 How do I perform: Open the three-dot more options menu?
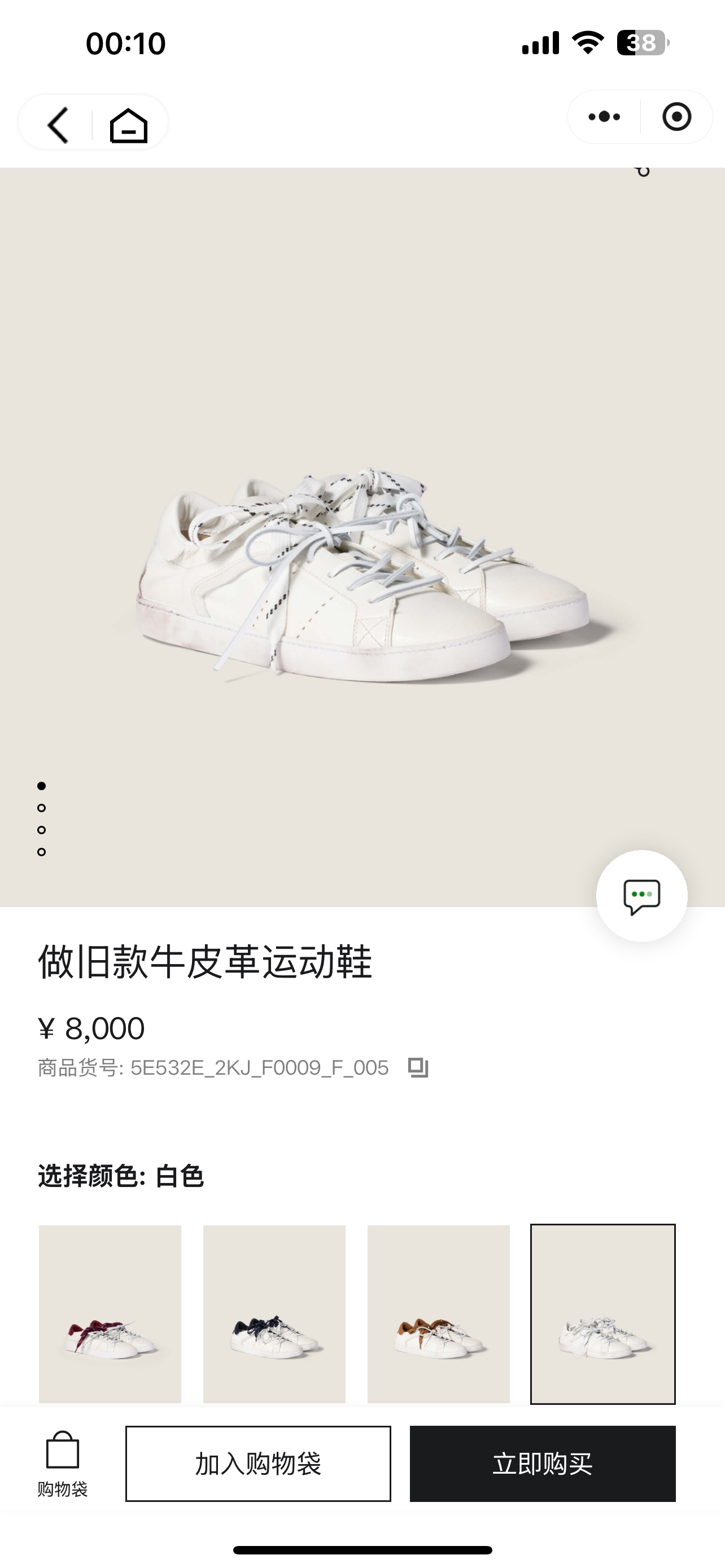(604, 117)
